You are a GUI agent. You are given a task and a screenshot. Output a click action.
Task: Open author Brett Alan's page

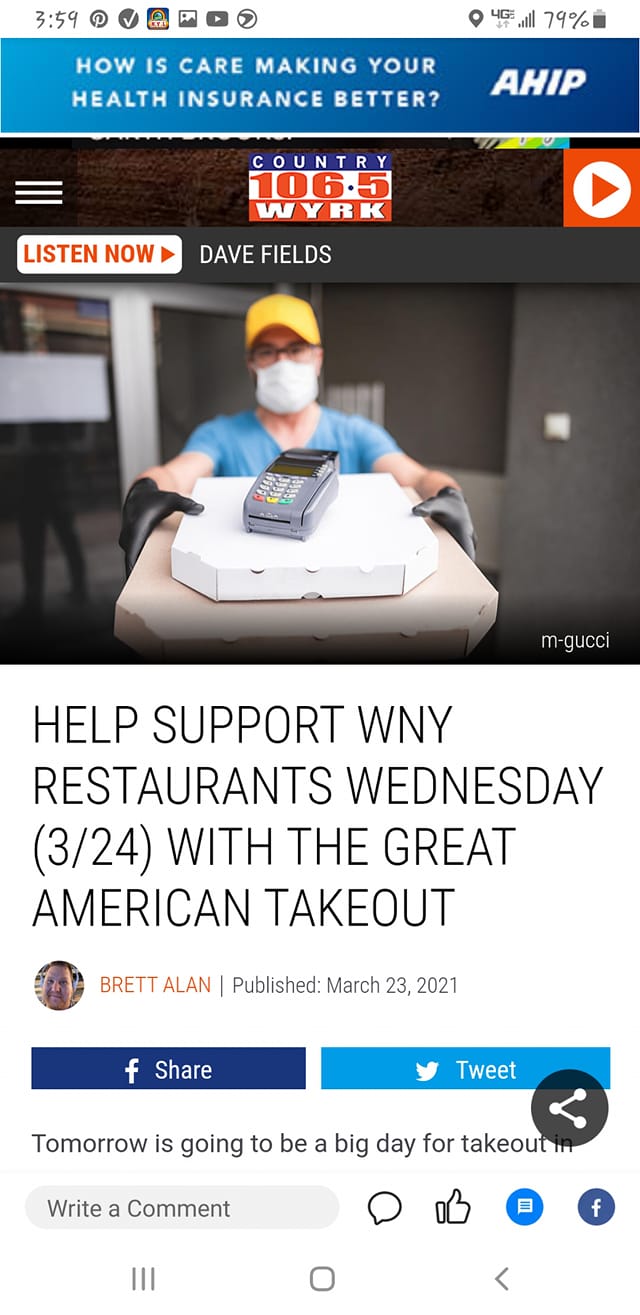pyautogui.click(x=155, y=985)
